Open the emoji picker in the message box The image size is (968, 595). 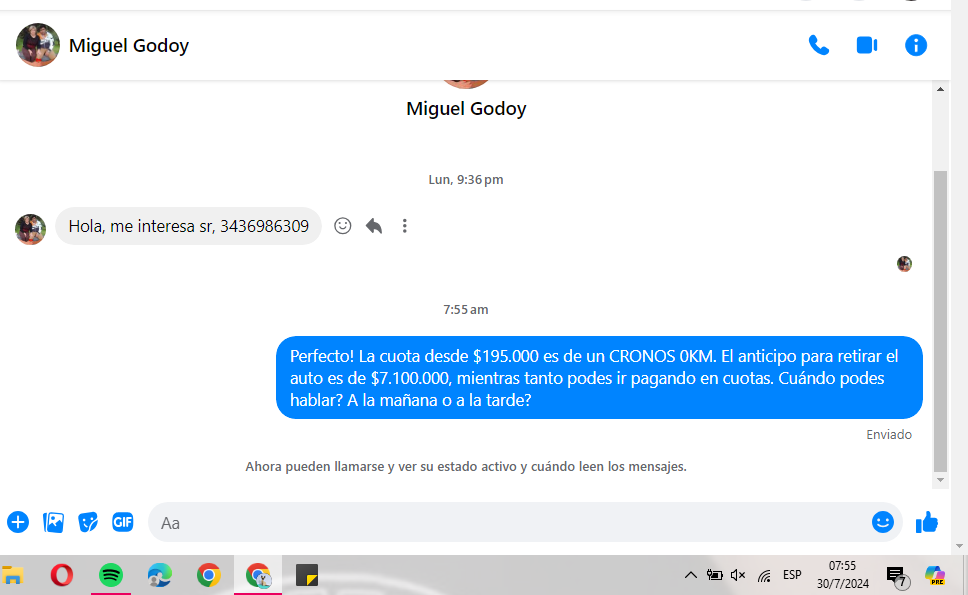pyautogui.click(x=882, y=522)
